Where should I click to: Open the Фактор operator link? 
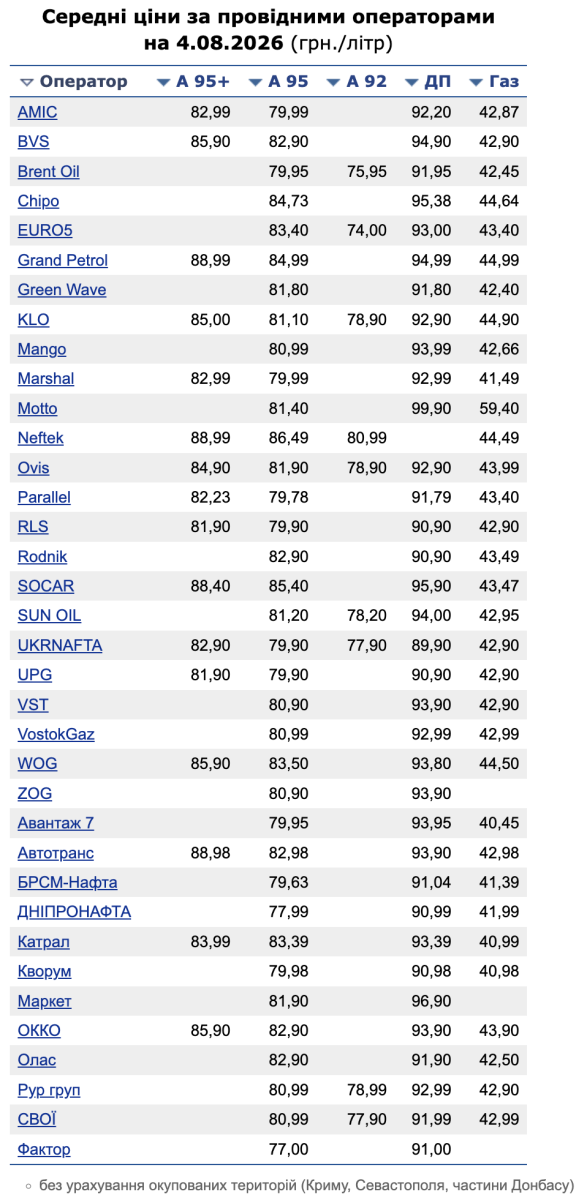pyautogui.click(x=44, y=1149)
